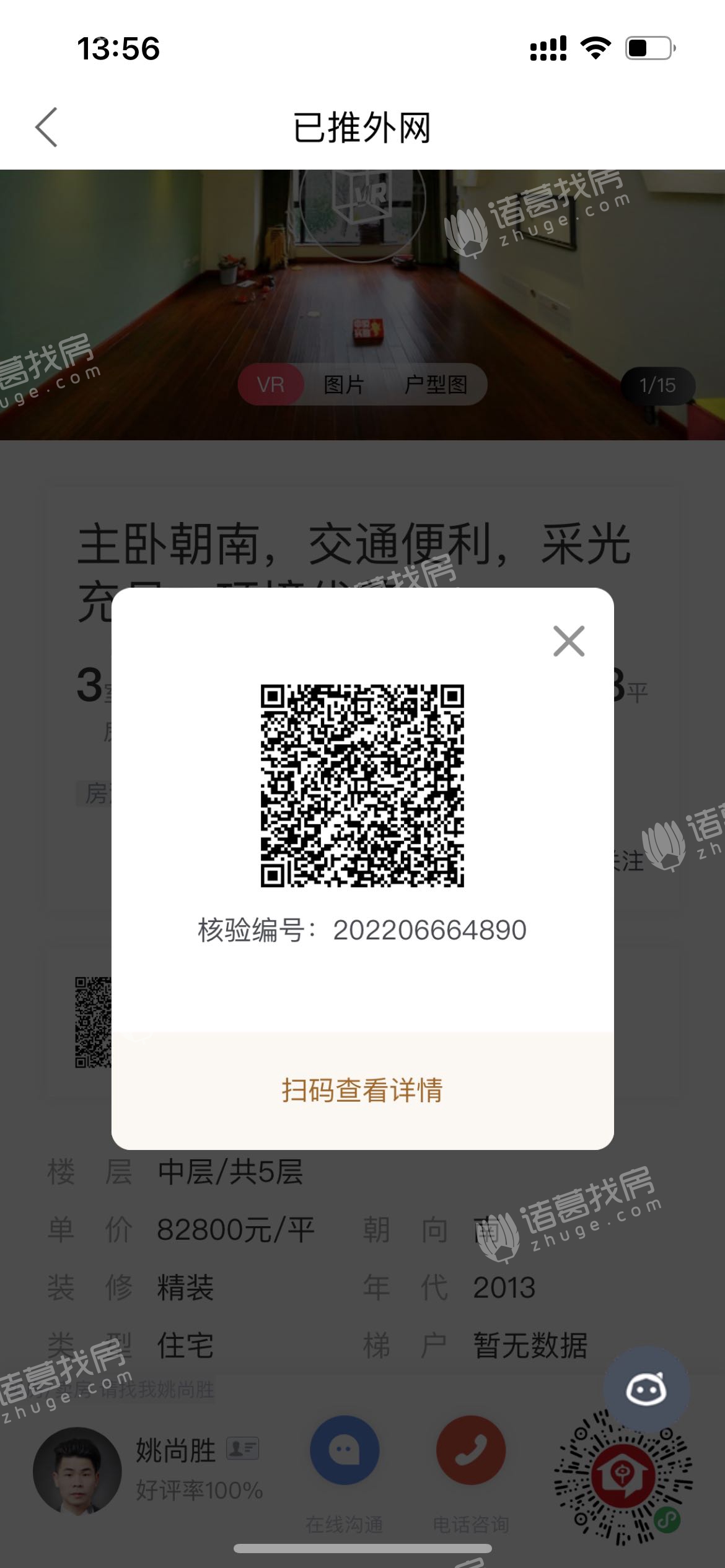The image size is (725, 1568).
Task: Tap 扫码查看详情 button
Action: [362, 1091]
